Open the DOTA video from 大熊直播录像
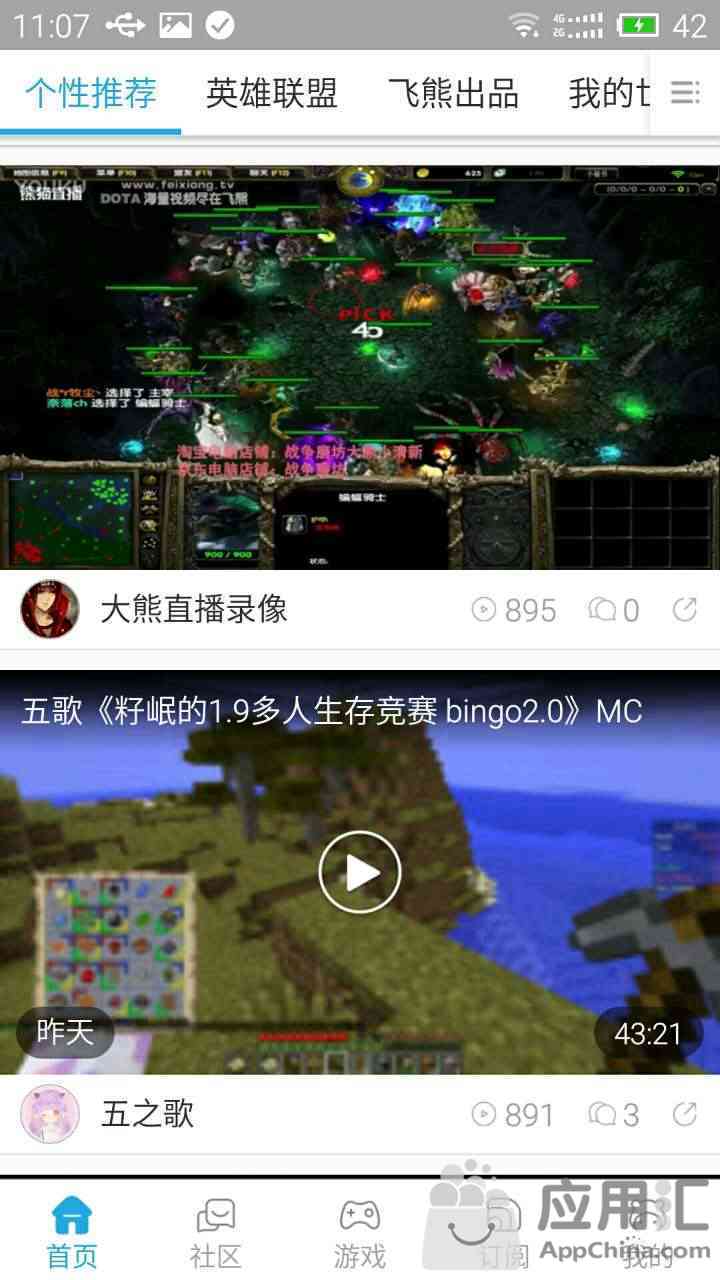The height and width of the screenshot is (1280, 720). (x=360, y=367)
